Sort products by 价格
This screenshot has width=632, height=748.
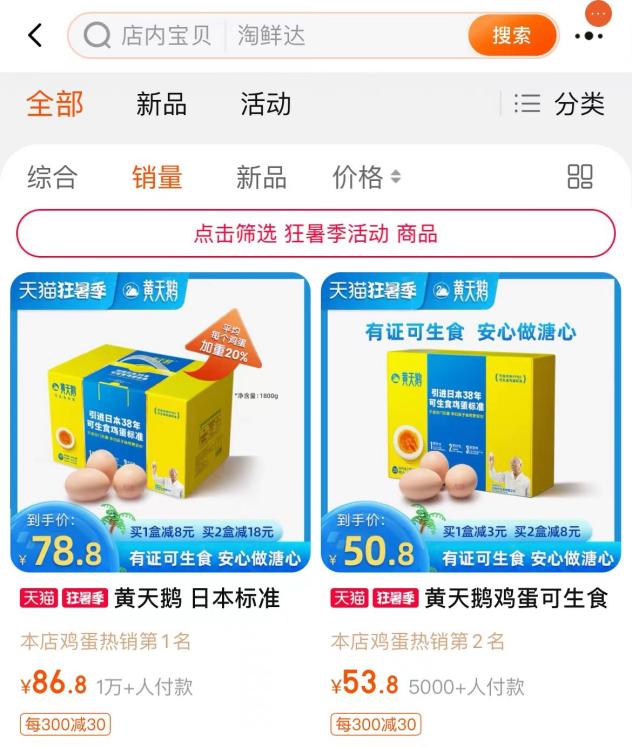pyautogui.click(x=366, y=178)
